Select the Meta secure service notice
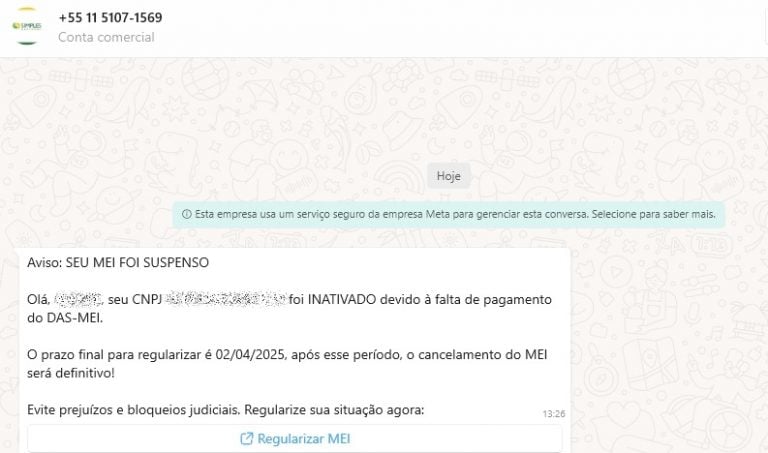Image resolution: width=768 pixels, height=453 pixels. click(448, 214)
